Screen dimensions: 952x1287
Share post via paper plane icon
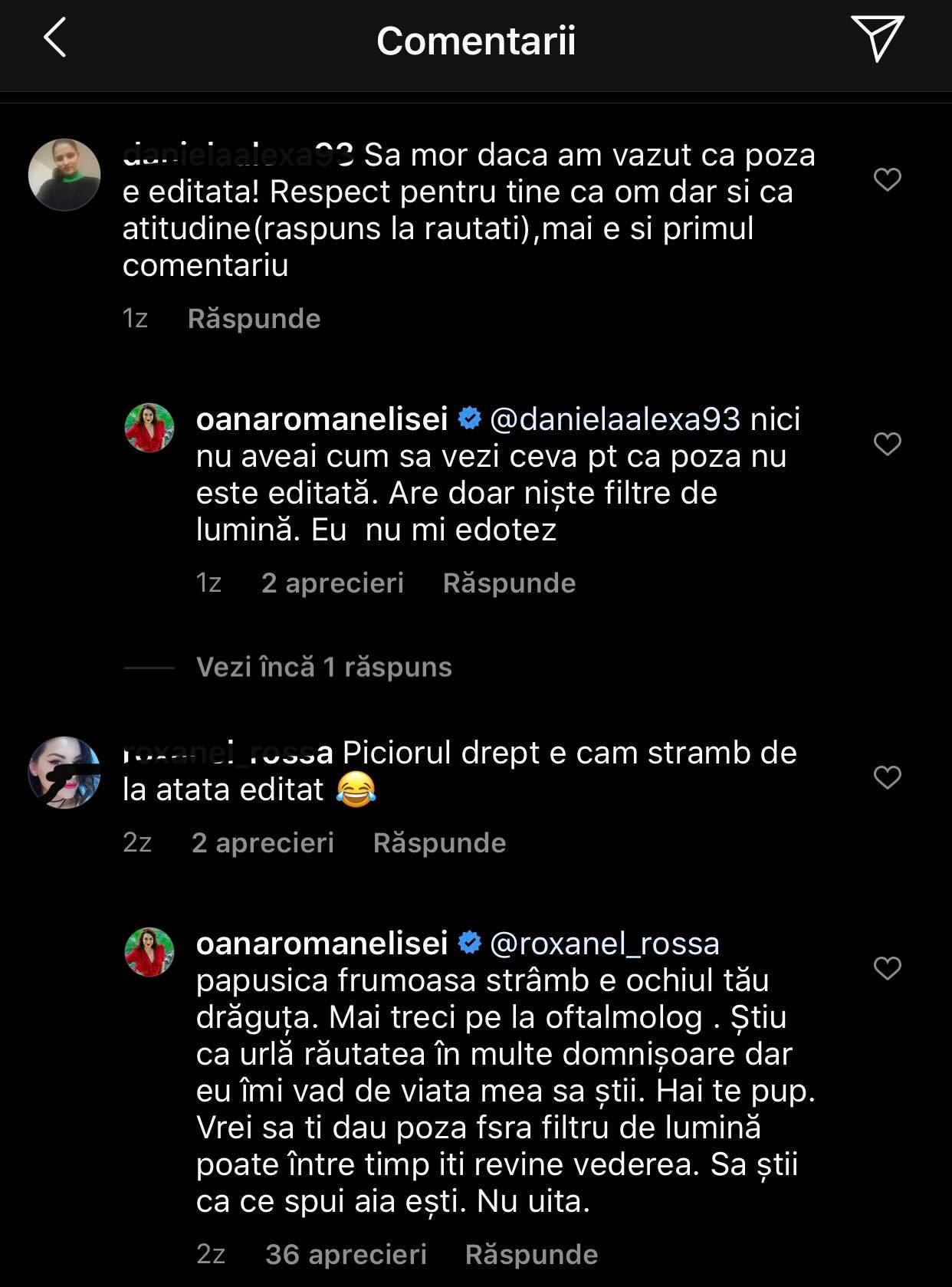coord(877,38)
